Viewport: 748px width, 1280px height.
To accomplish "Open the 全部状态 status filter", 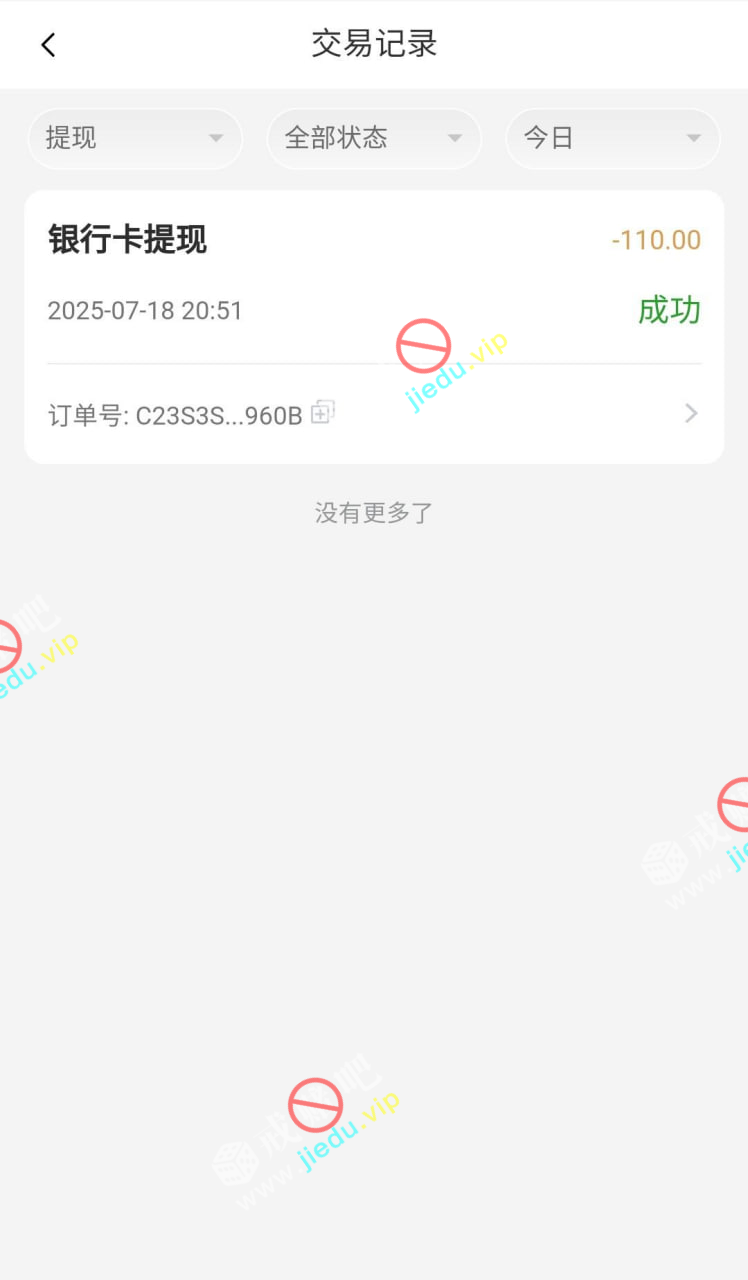I will (374, 138).
